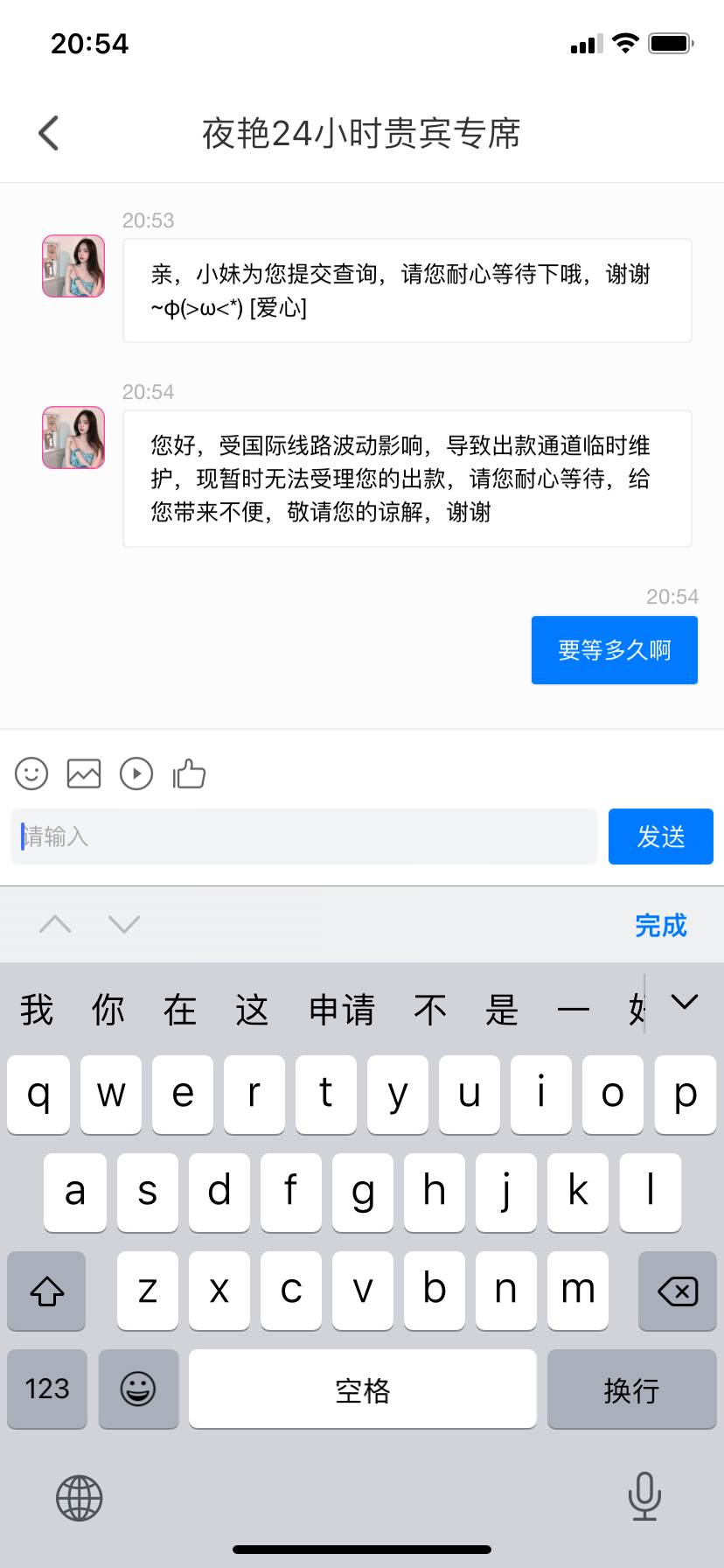Attach a picture with the image icon
Screen dimensions: 724x1568
(84, 773)
